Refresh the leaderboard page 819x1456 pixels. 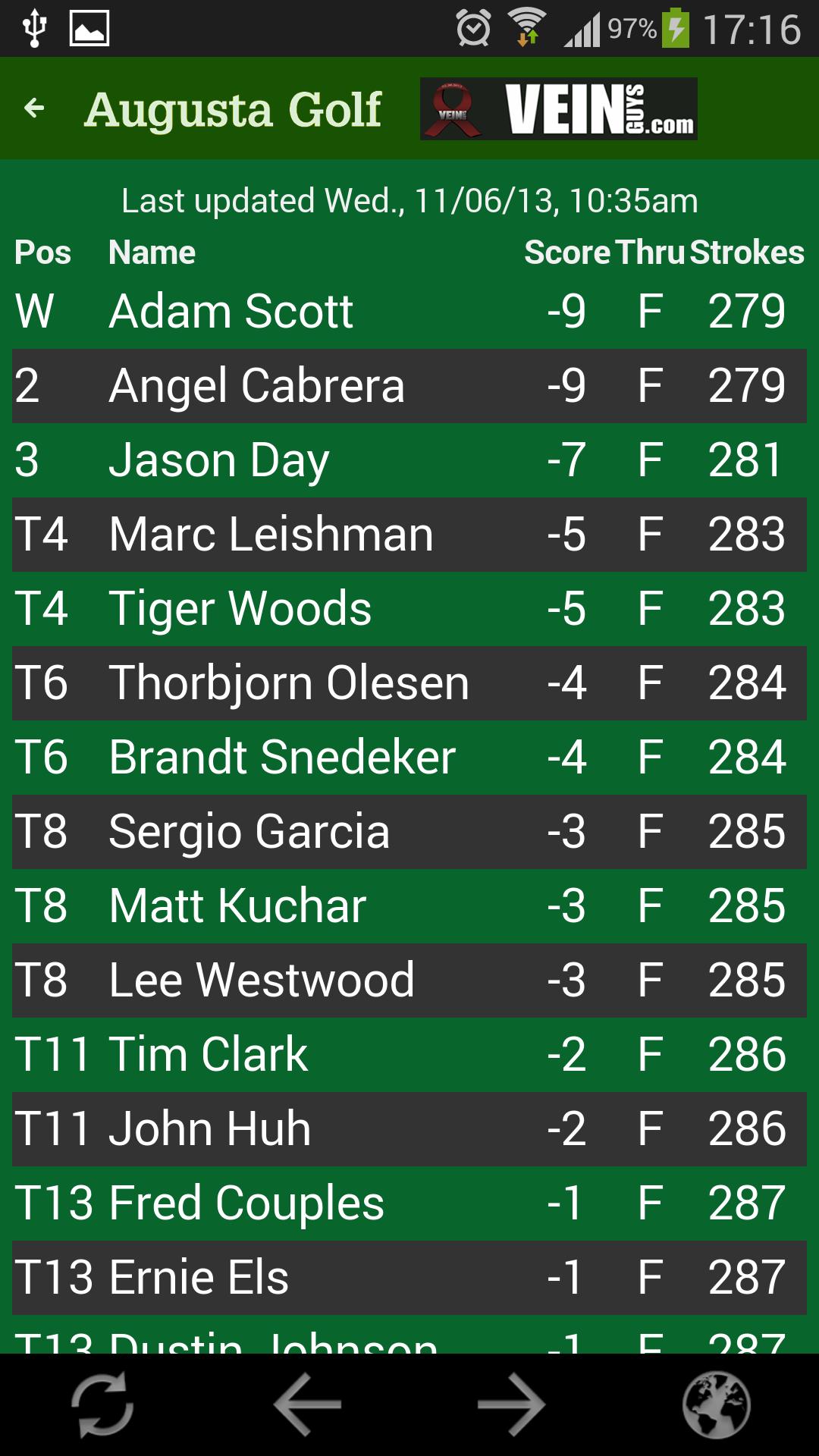click(102, 1404)
